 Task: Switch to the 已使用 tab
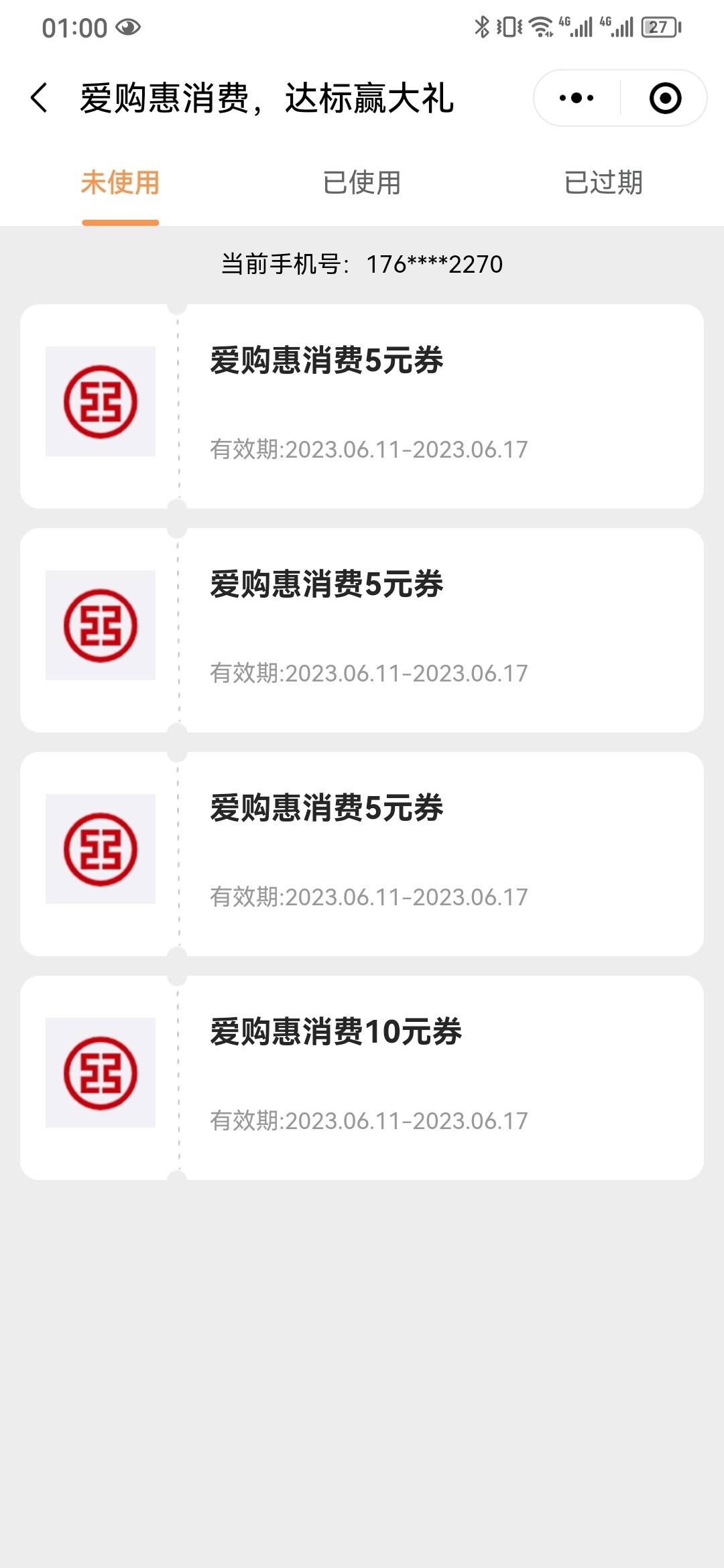click(x=362, y=182)
